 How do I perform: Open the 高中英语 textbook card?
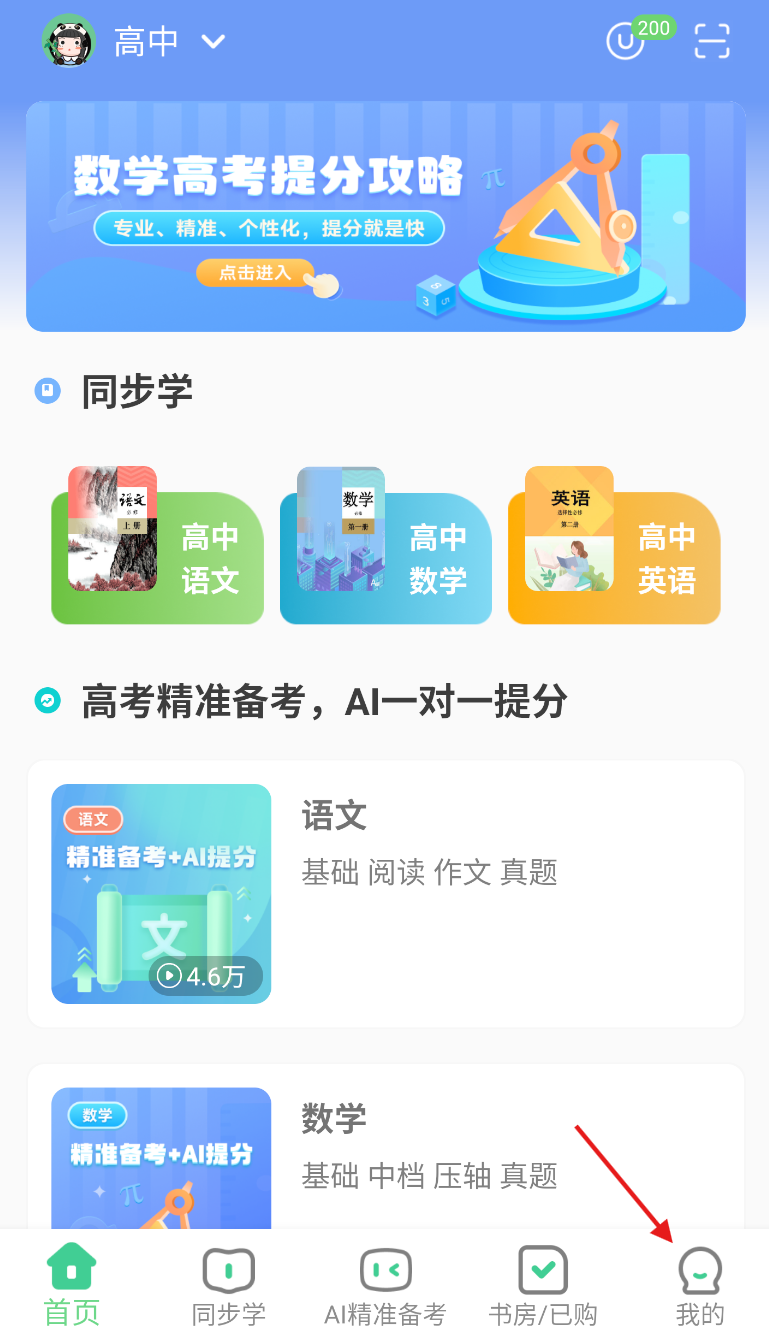pos(614,545)
